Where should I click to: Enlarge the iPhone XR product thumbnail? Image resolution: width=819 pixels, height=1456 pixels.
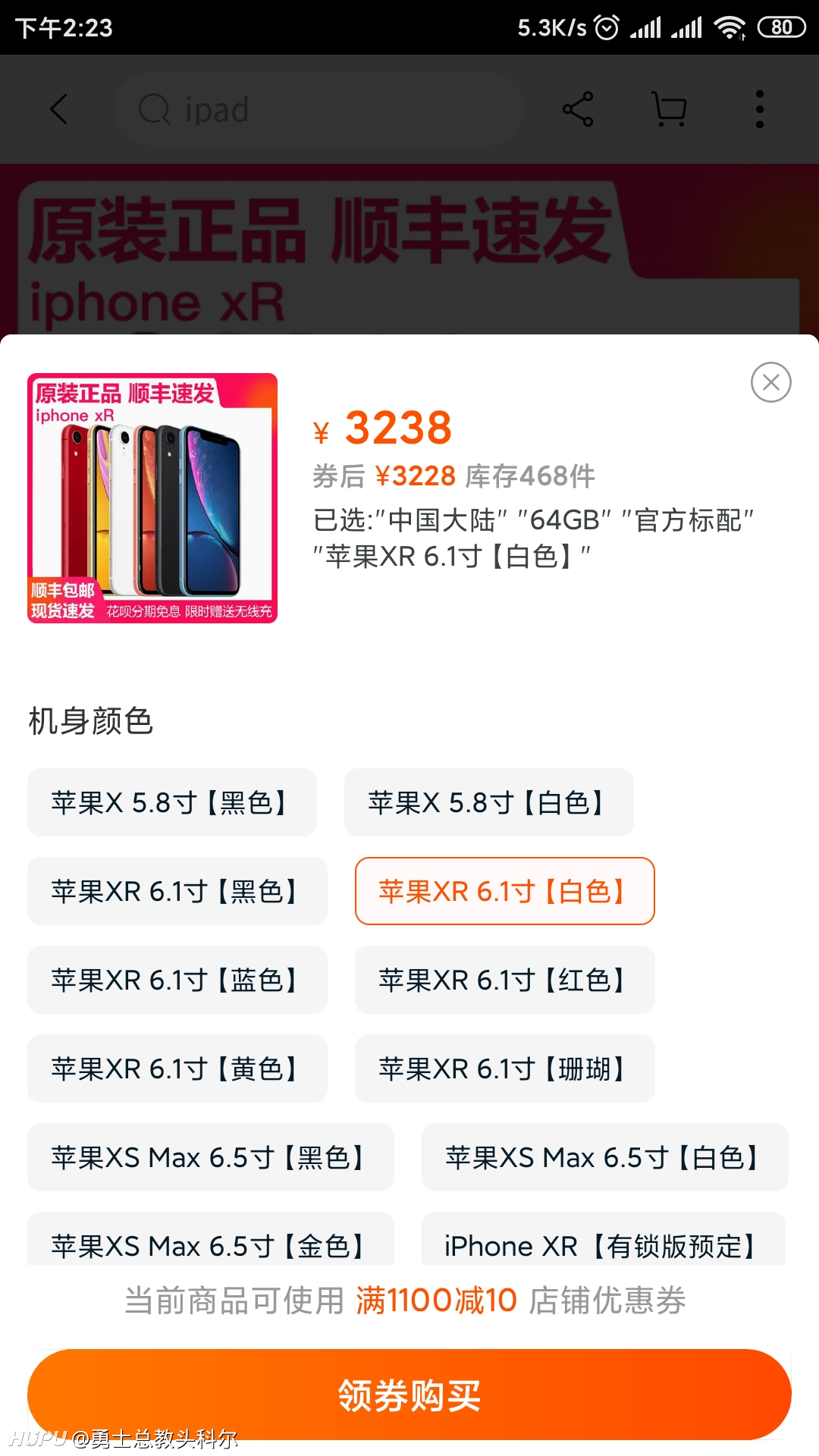(x=152, y=498)
